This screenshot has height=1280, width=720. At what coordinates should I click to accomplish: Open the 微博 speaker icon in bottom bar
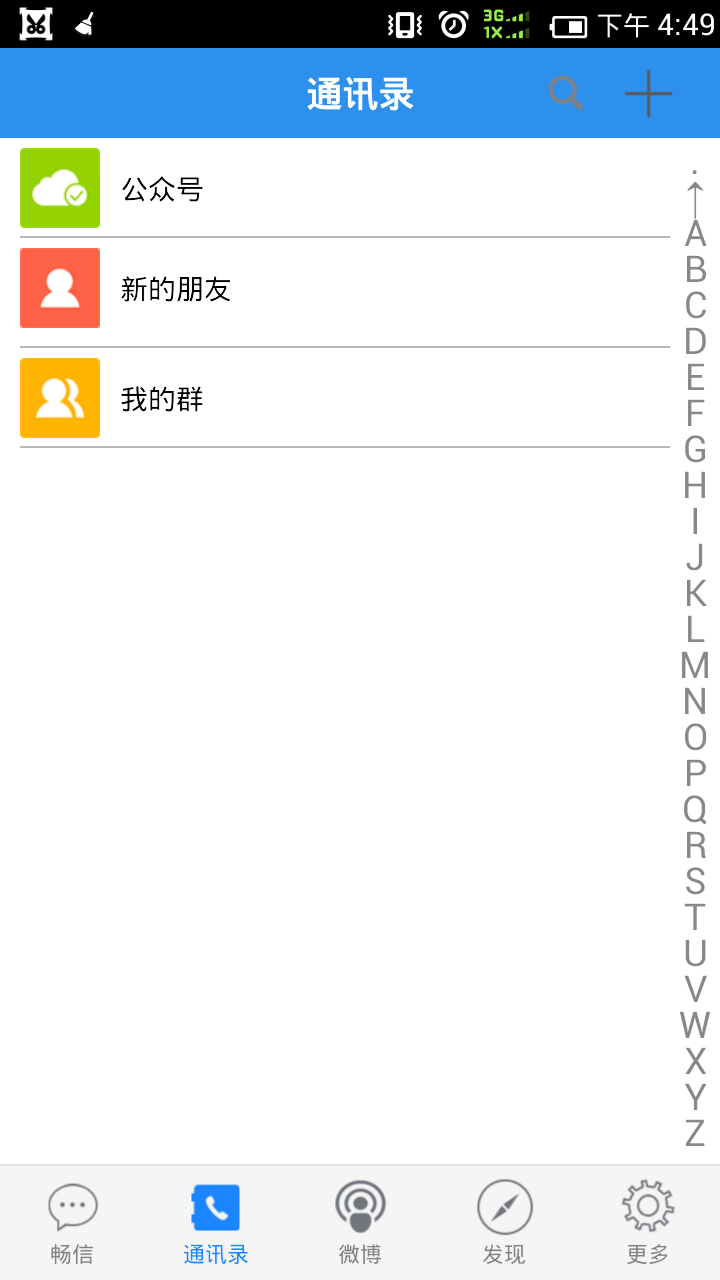(359, 1206)
